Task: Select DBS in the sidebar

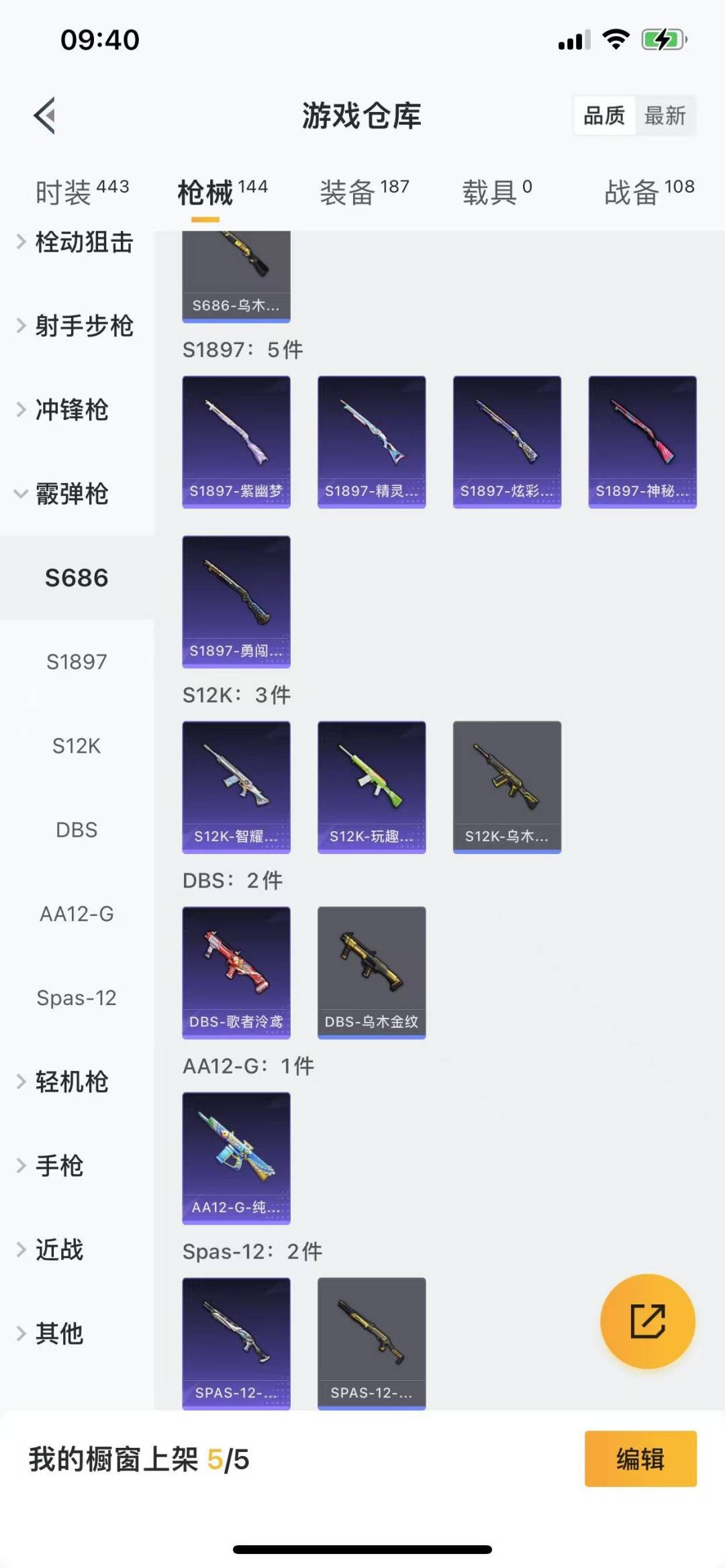Action: (x=77, y=830)
